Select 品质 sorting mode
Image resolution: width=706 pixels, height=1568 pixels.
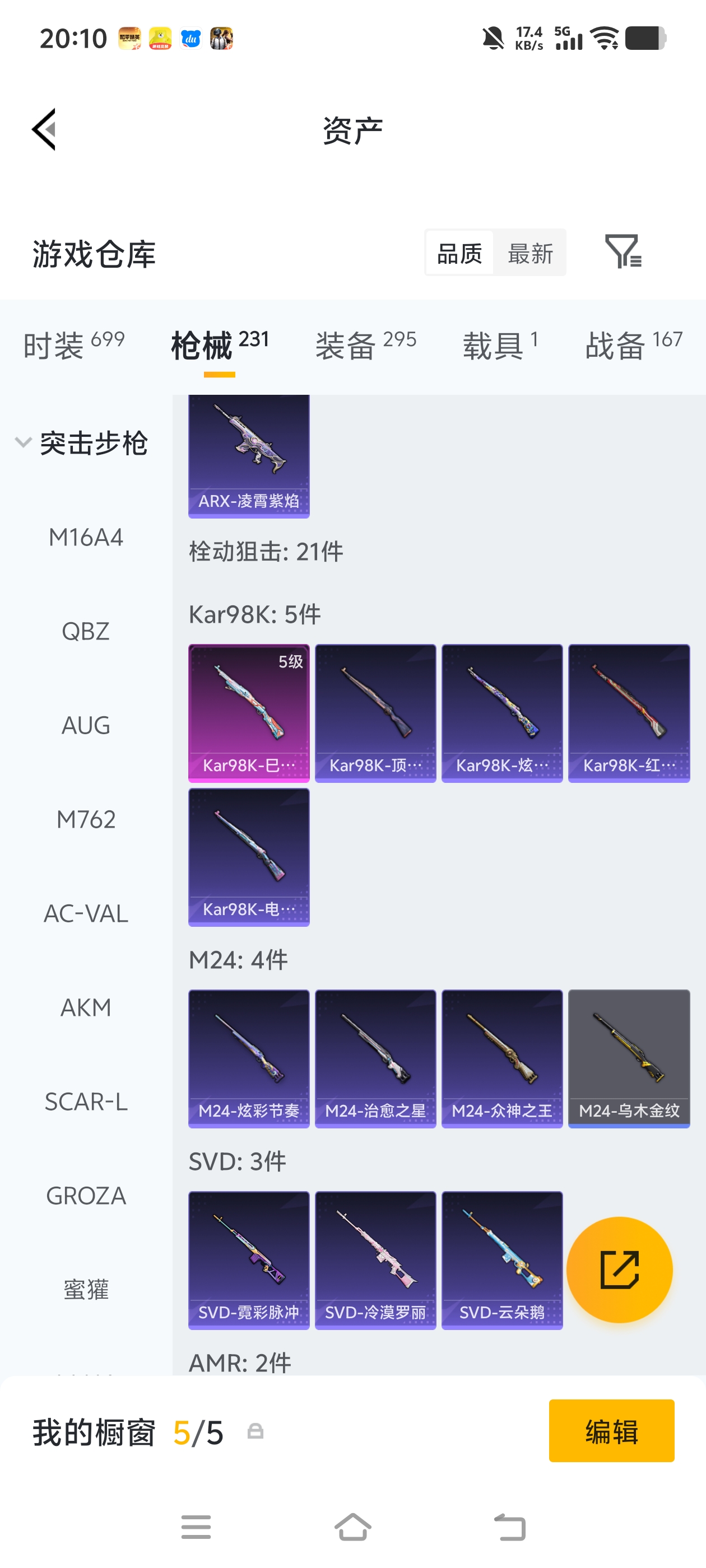[x=461, y=253]
